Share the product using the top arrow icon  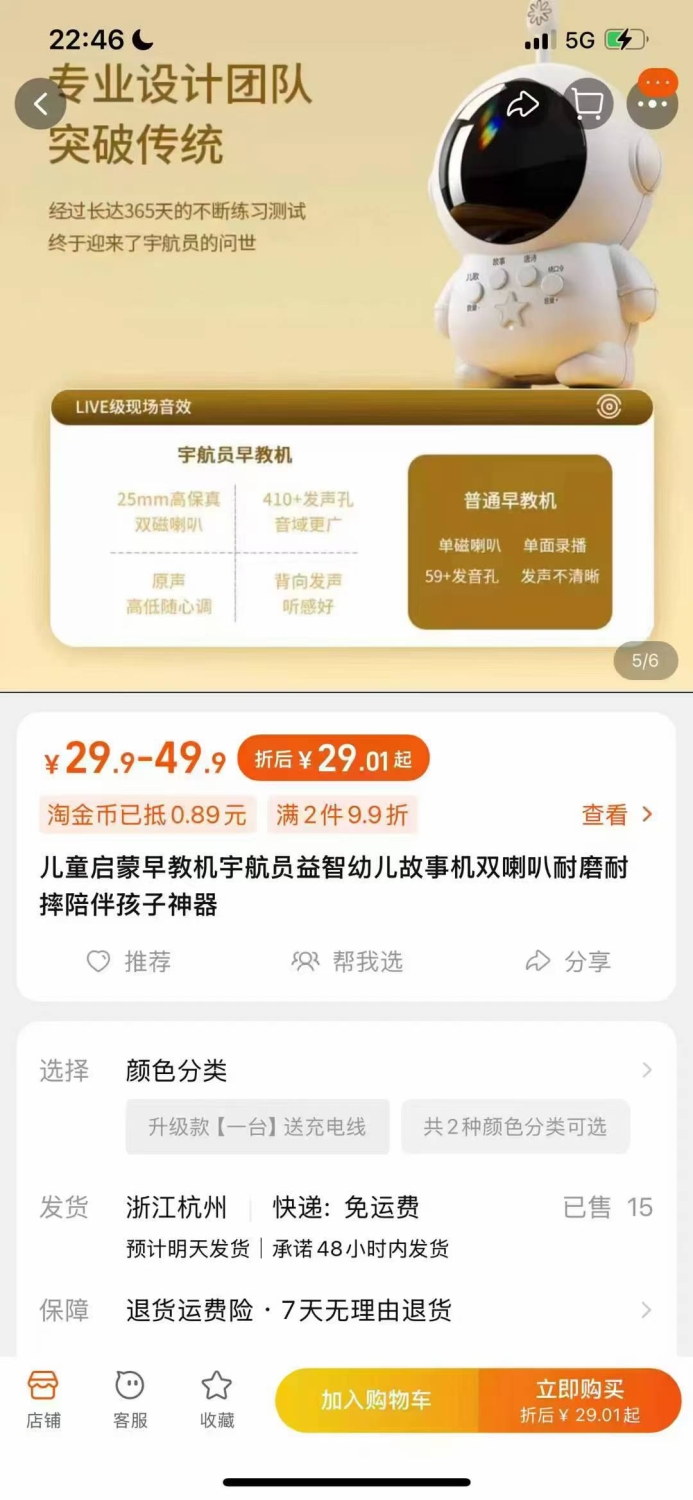coord(523,103)
